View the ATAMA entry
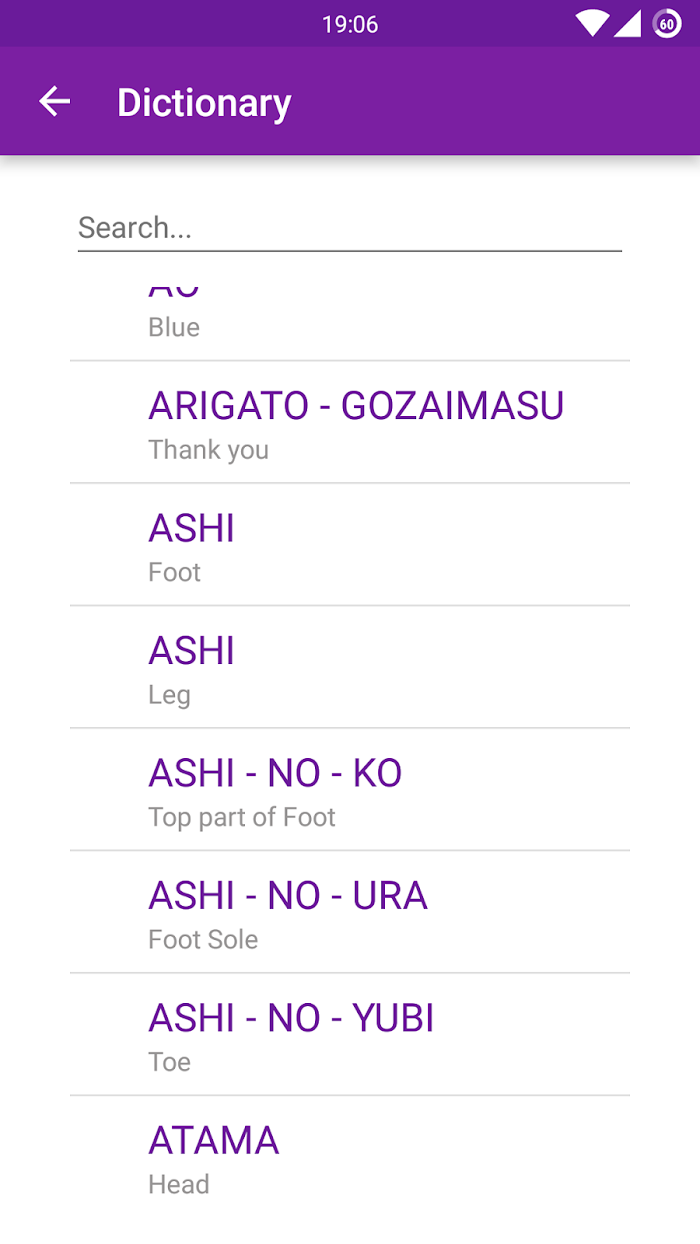This screenshot has height=1244, width=700. click(350, 1157)
